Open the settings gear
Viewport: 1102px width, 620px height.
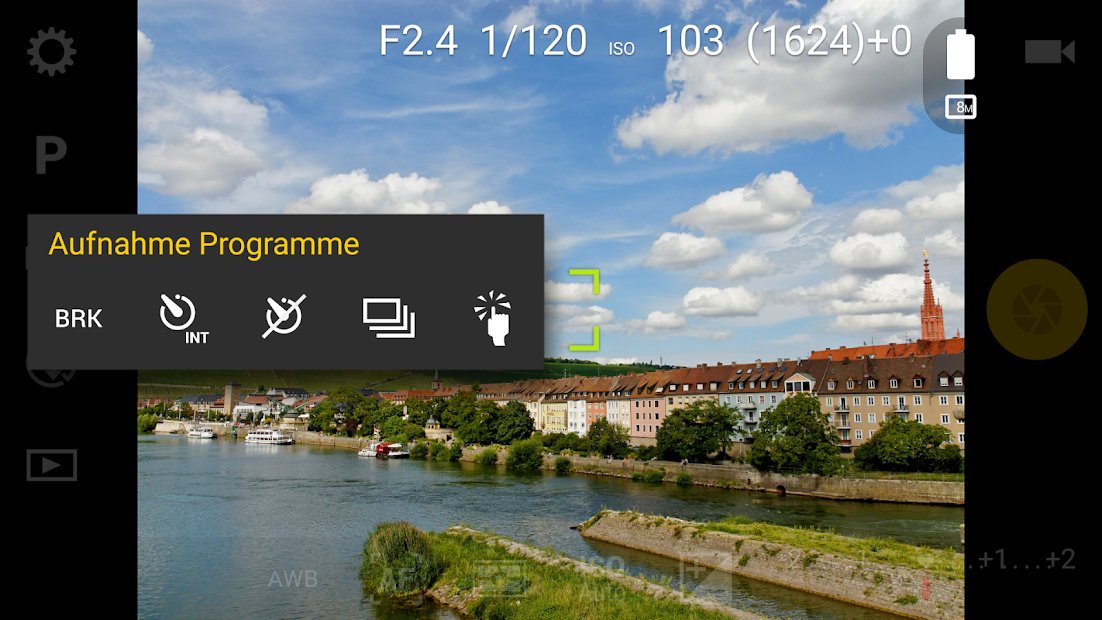click(x=51, y=52)
